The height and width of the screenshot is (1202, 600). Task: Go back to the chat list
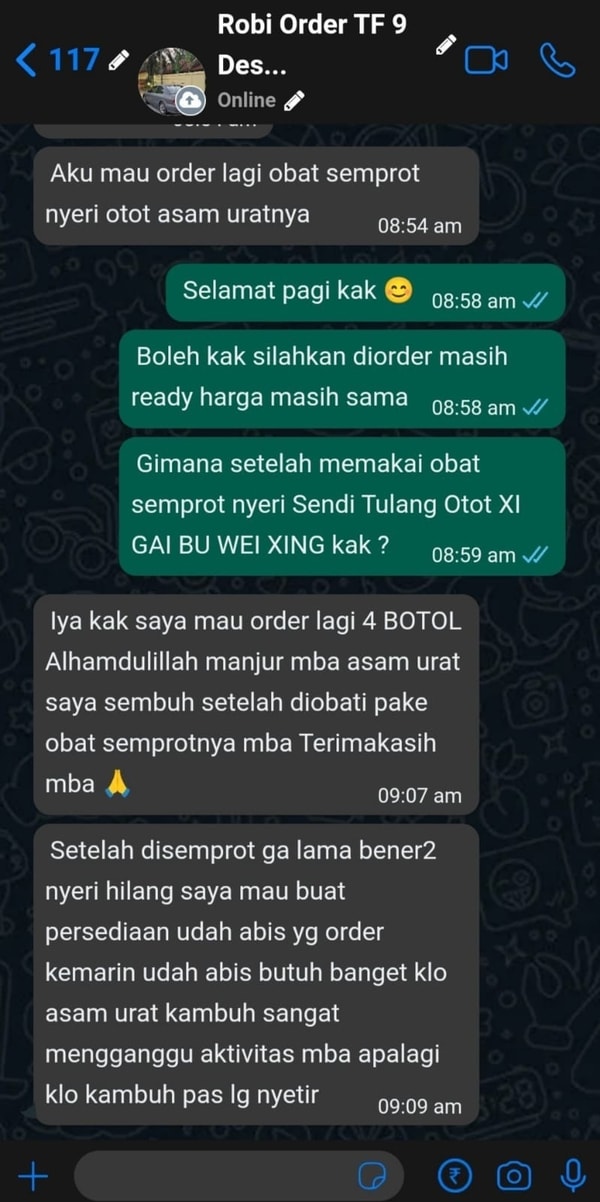tap(26, 61)
